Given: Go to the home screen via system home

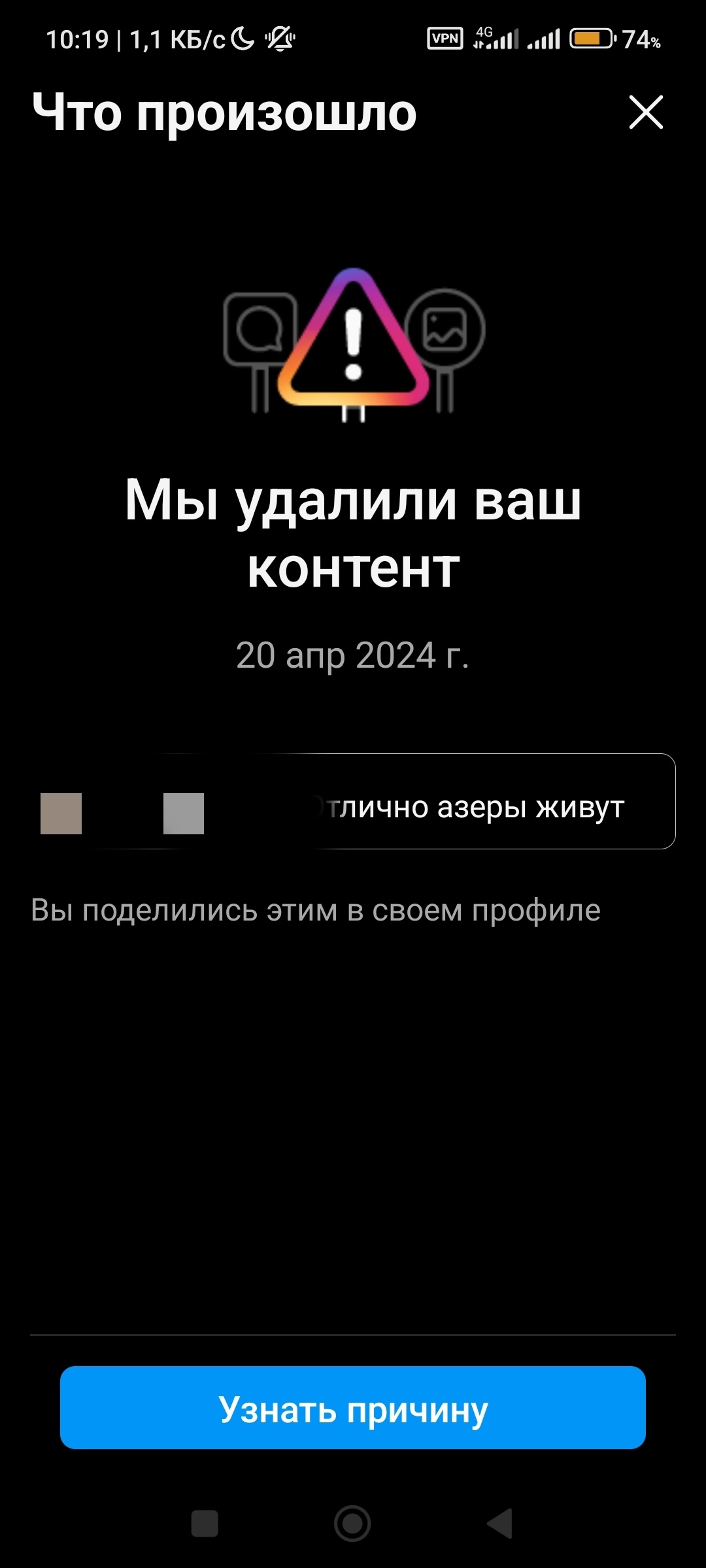Looking at the screenshot, I should [x=352, y=1524].
